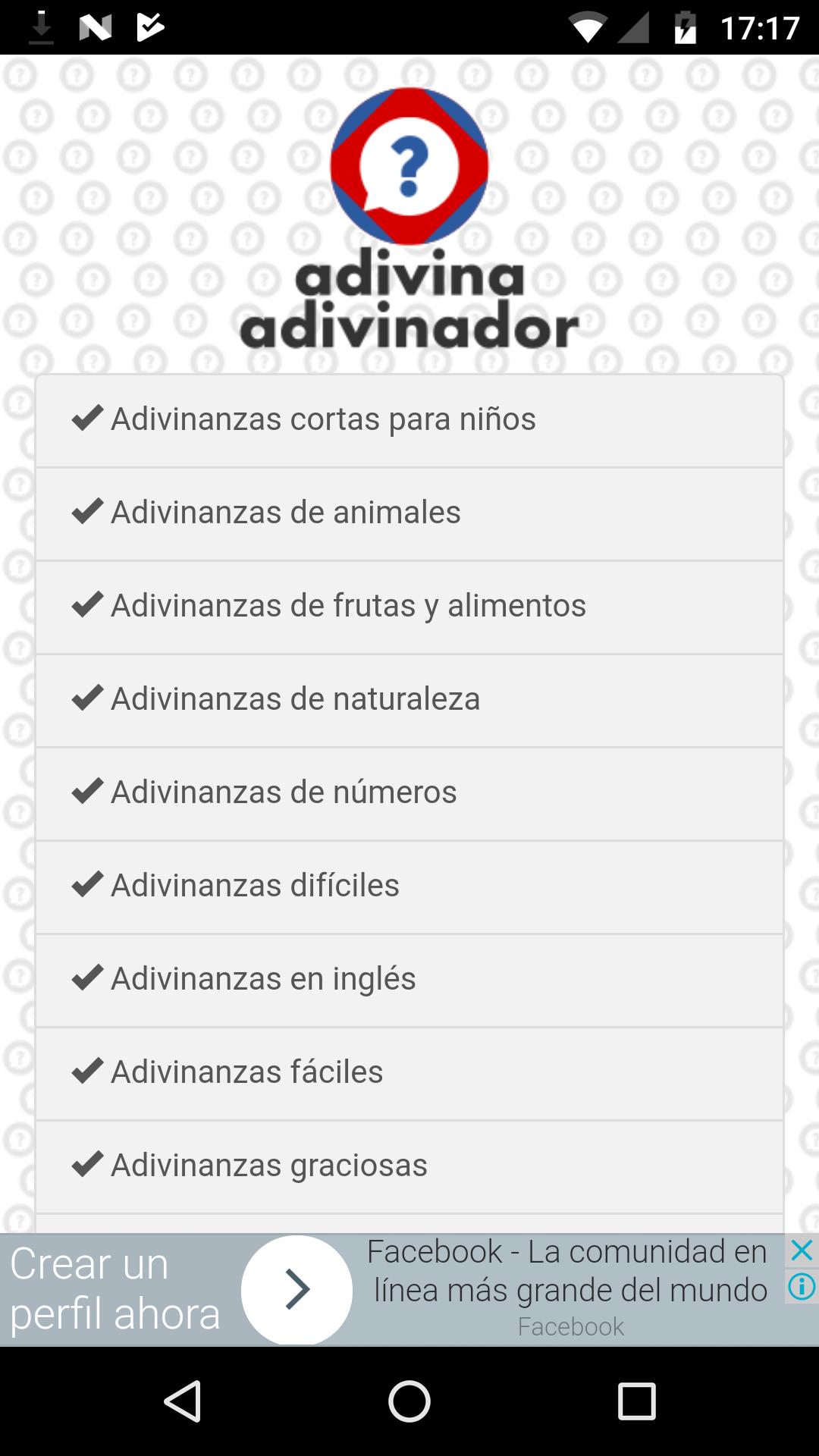Click the checkmark beside Adivinanzas cortas para niños
This screenshot has width=819, height=1456.
(x=86, y=419)
